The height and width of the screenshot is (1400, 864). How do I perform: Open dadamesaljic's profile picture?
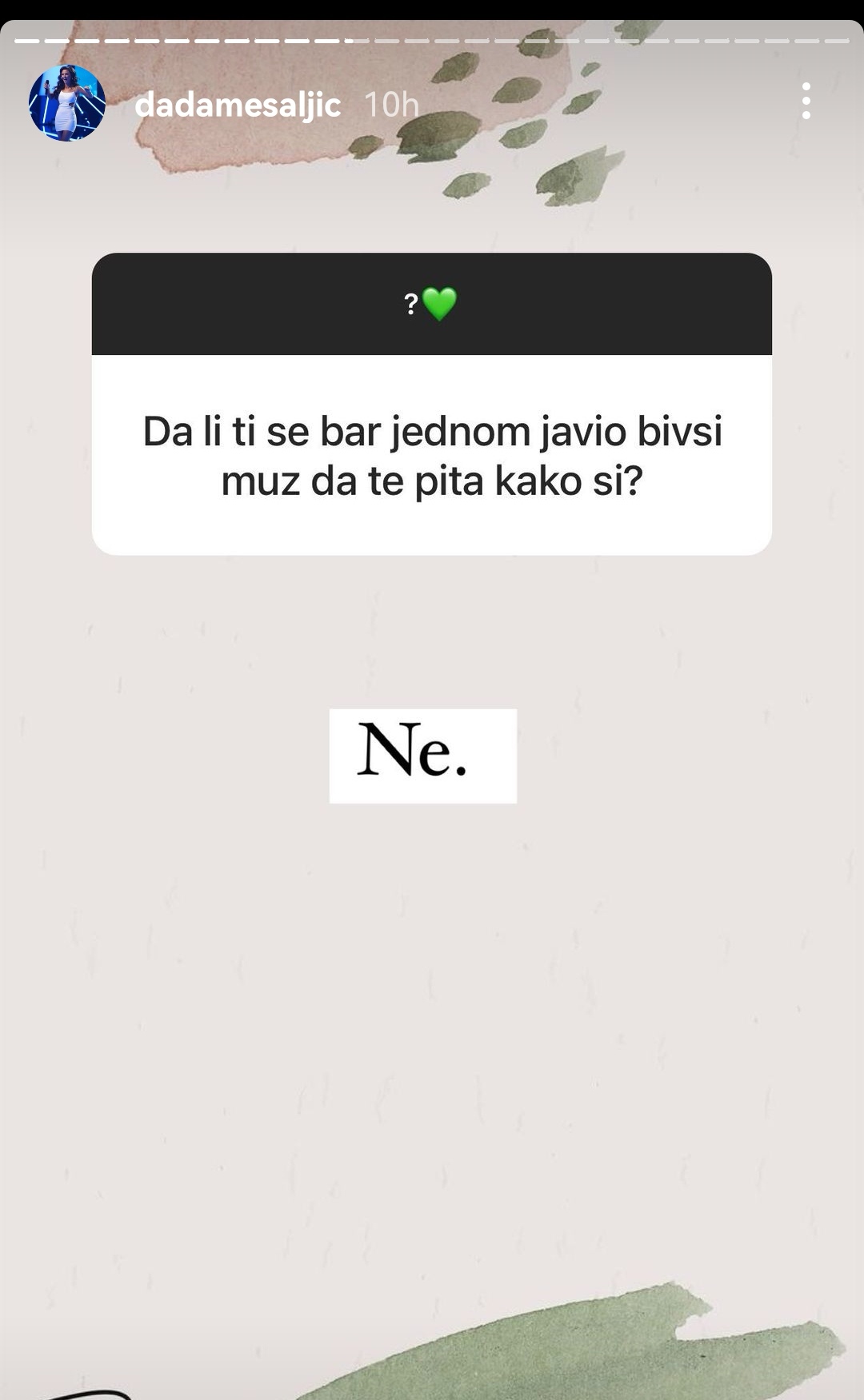pyautogui.click(x=67, y=103)
